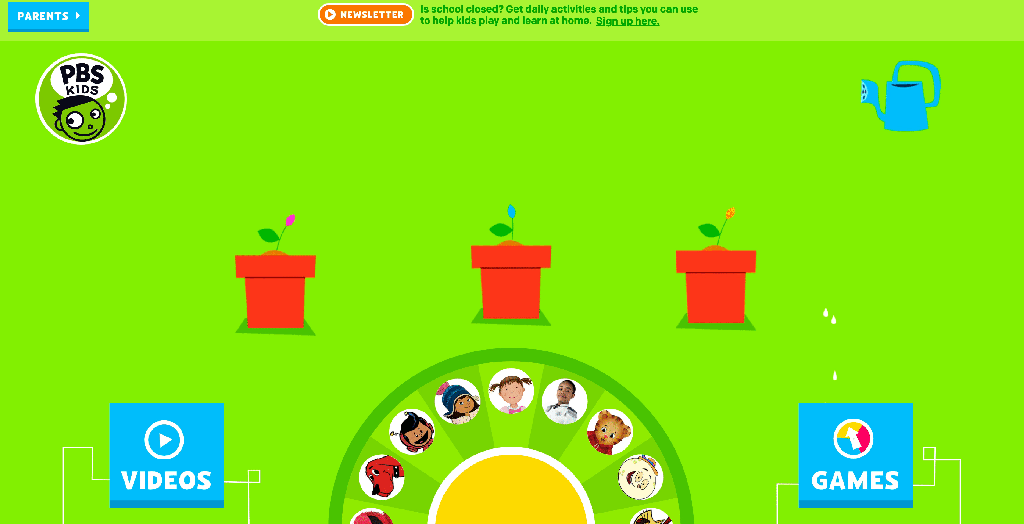Tap the laughing girl with antenna headband
This screenshot has height=524, width=1024.
pos(412,432)
